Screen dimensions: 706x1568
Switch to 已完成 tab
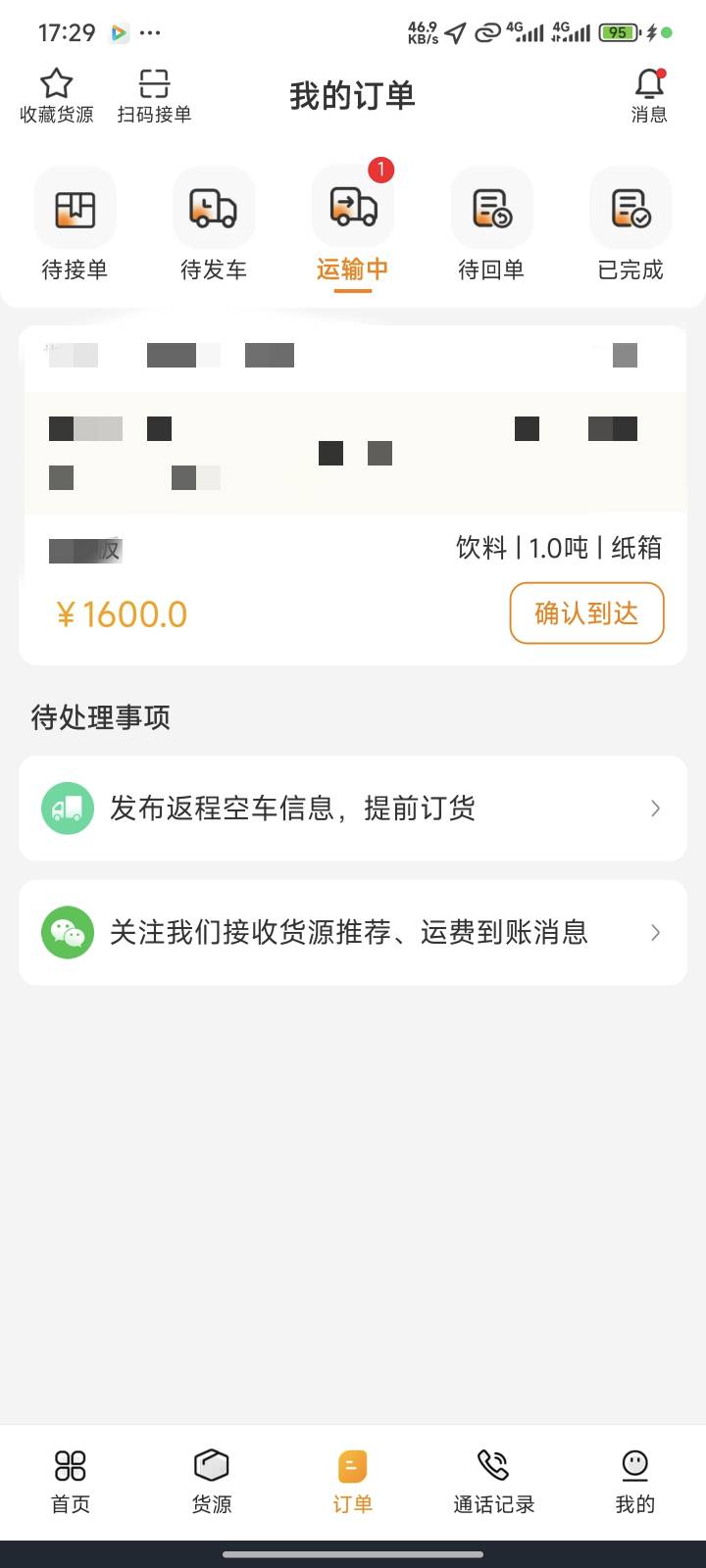[631, 225]
